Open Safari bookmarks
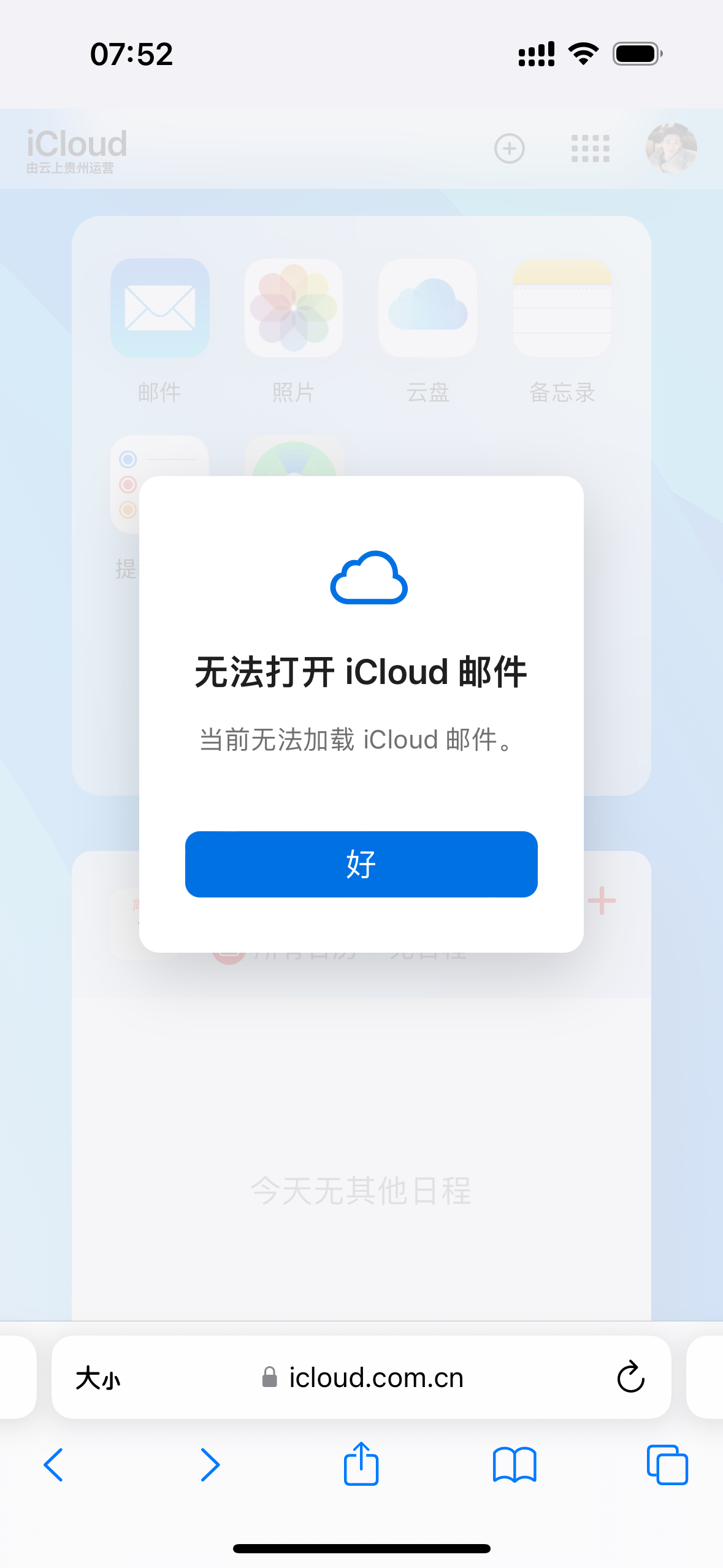The height and width of the screenshot is (1568, 723). click(x=514, y=1465)
